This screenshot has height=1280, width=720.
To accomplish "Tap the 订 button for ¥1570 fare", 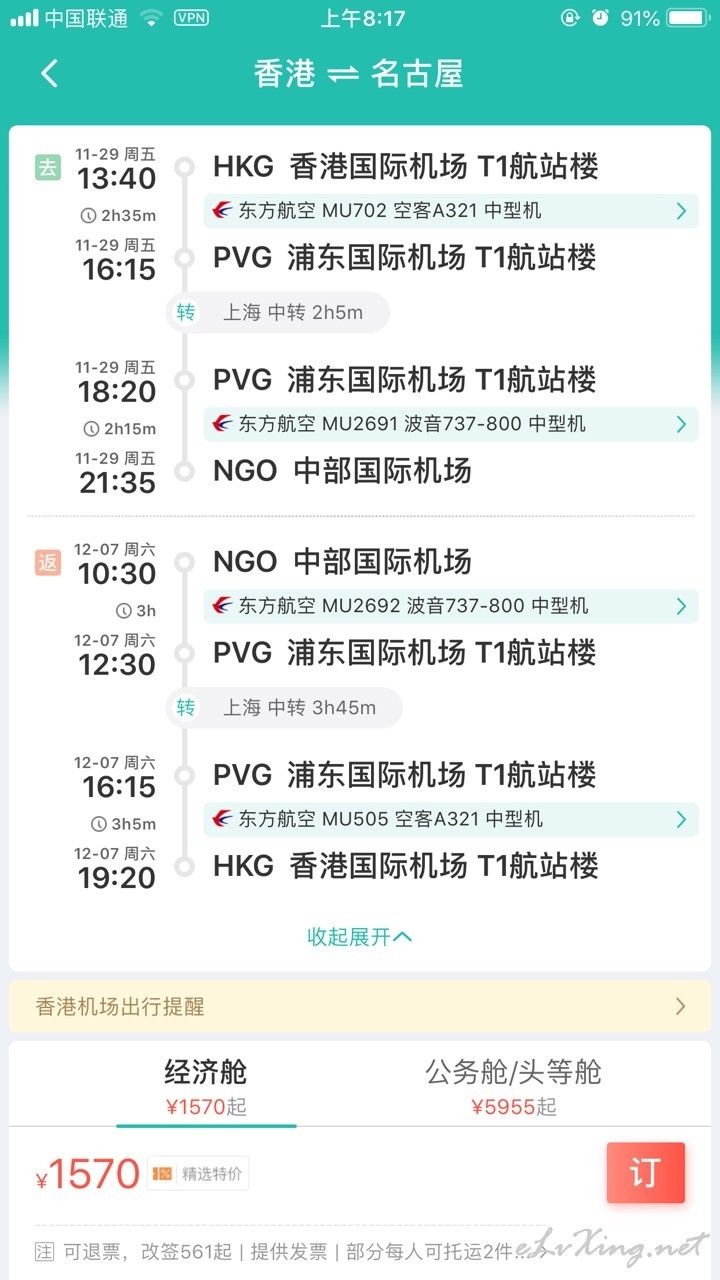I will [646, 1173].
